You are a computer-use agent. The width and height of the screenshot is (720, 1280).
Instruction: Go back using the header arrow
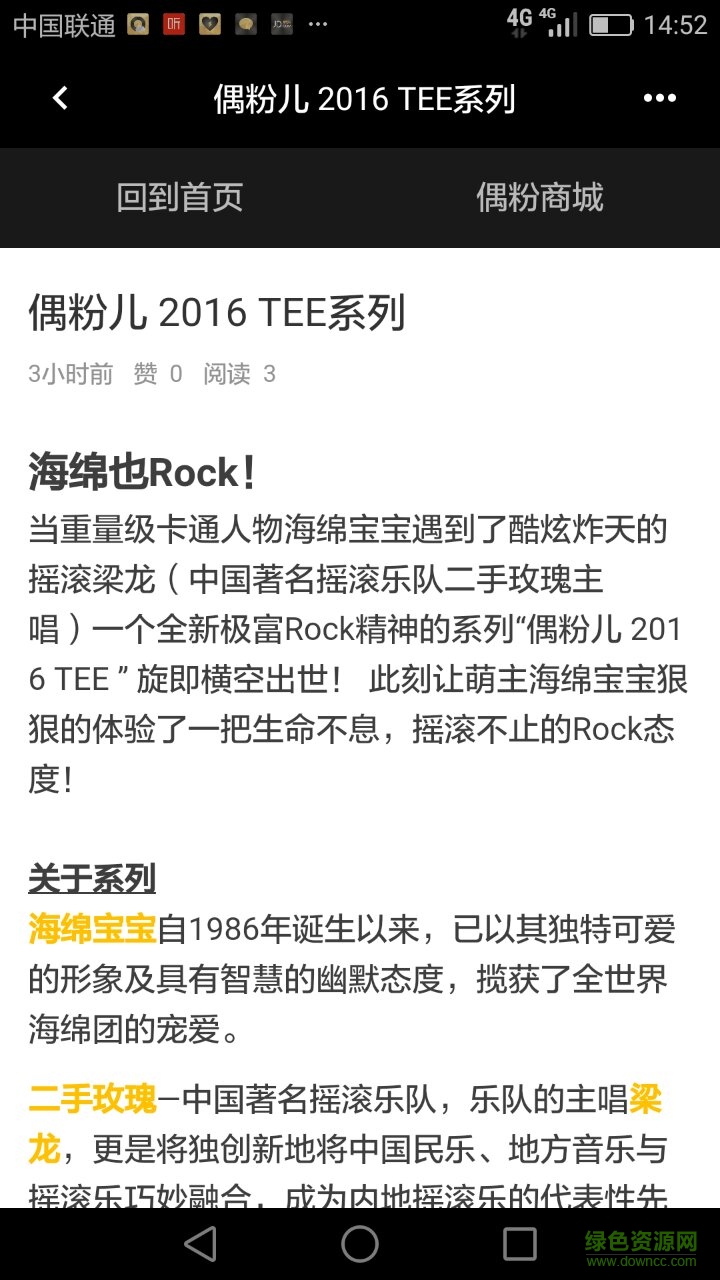click(60, 98)
